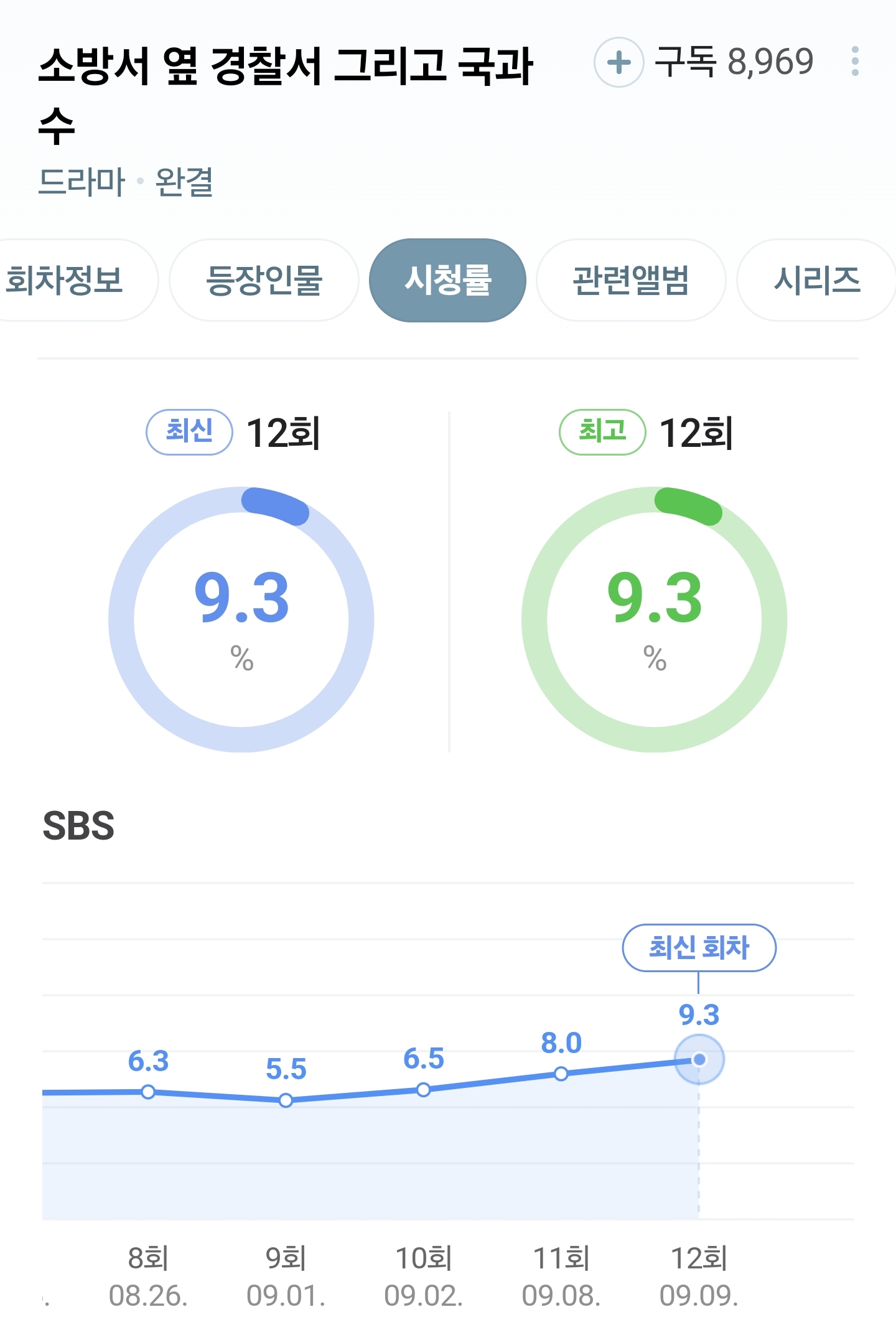Go to the 시리즈 tab
Viewport: 896px width, 1340px height.
(x=816, y=280)
